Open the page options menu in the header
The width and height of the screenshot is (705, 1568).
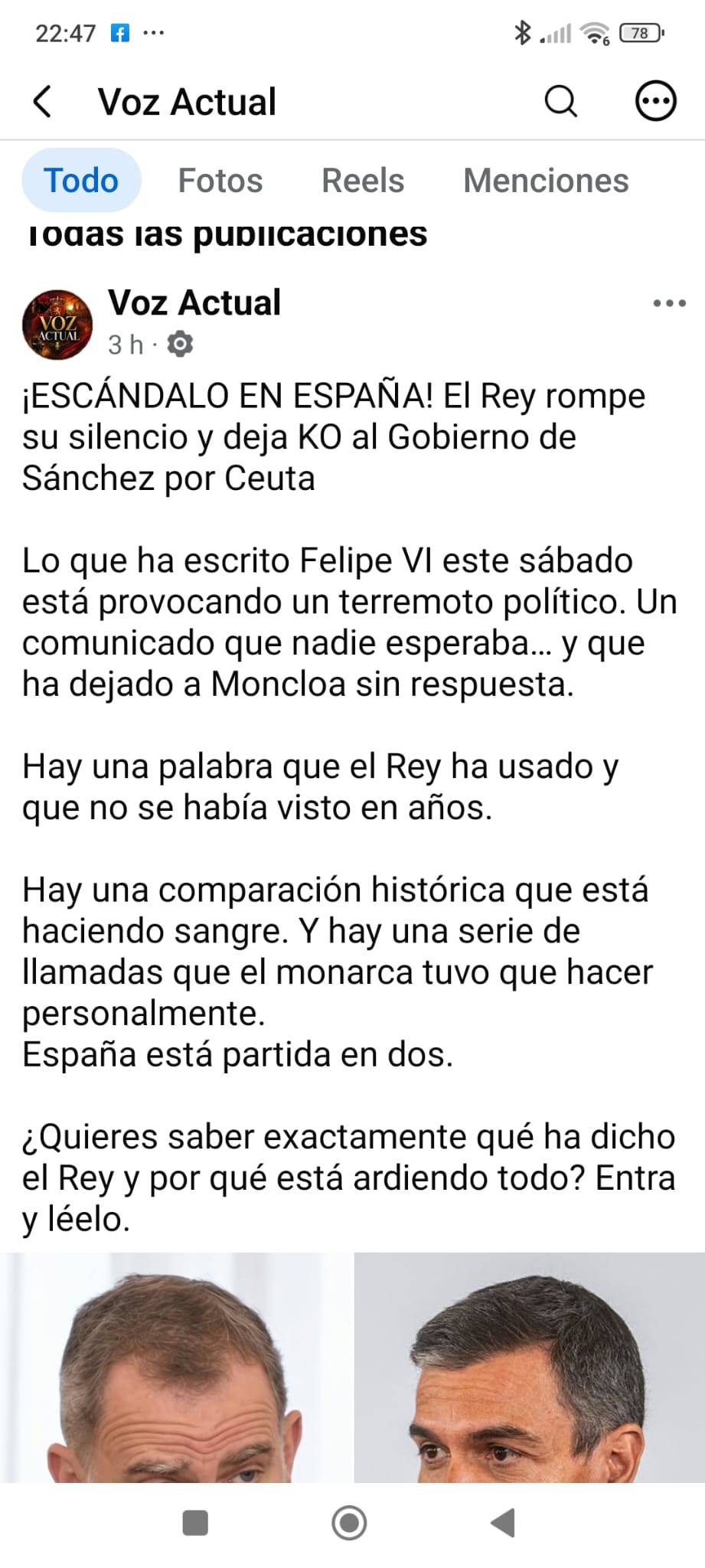pyautogui.click(x=656, y=101)
